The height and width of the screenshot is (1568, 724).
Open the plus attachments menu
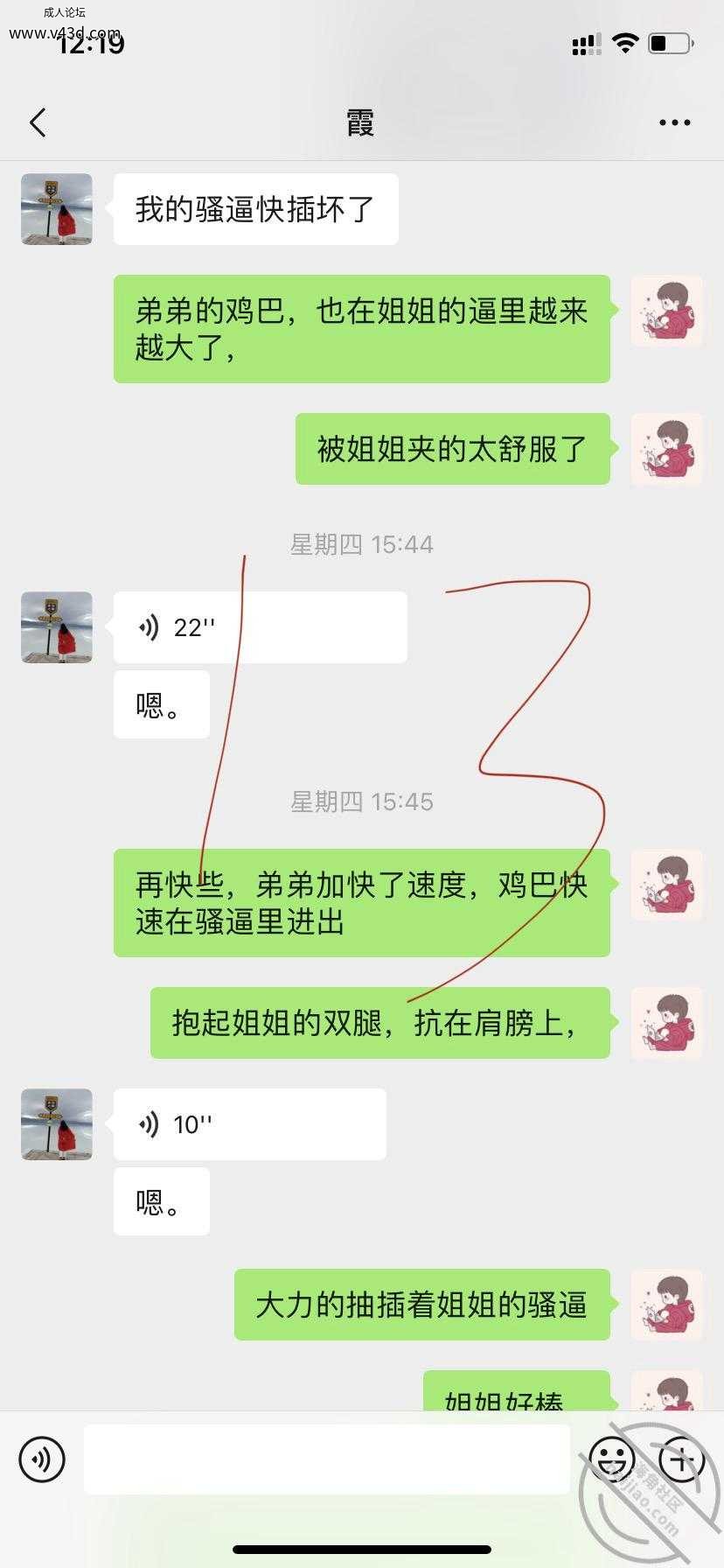pos(681,1459)
